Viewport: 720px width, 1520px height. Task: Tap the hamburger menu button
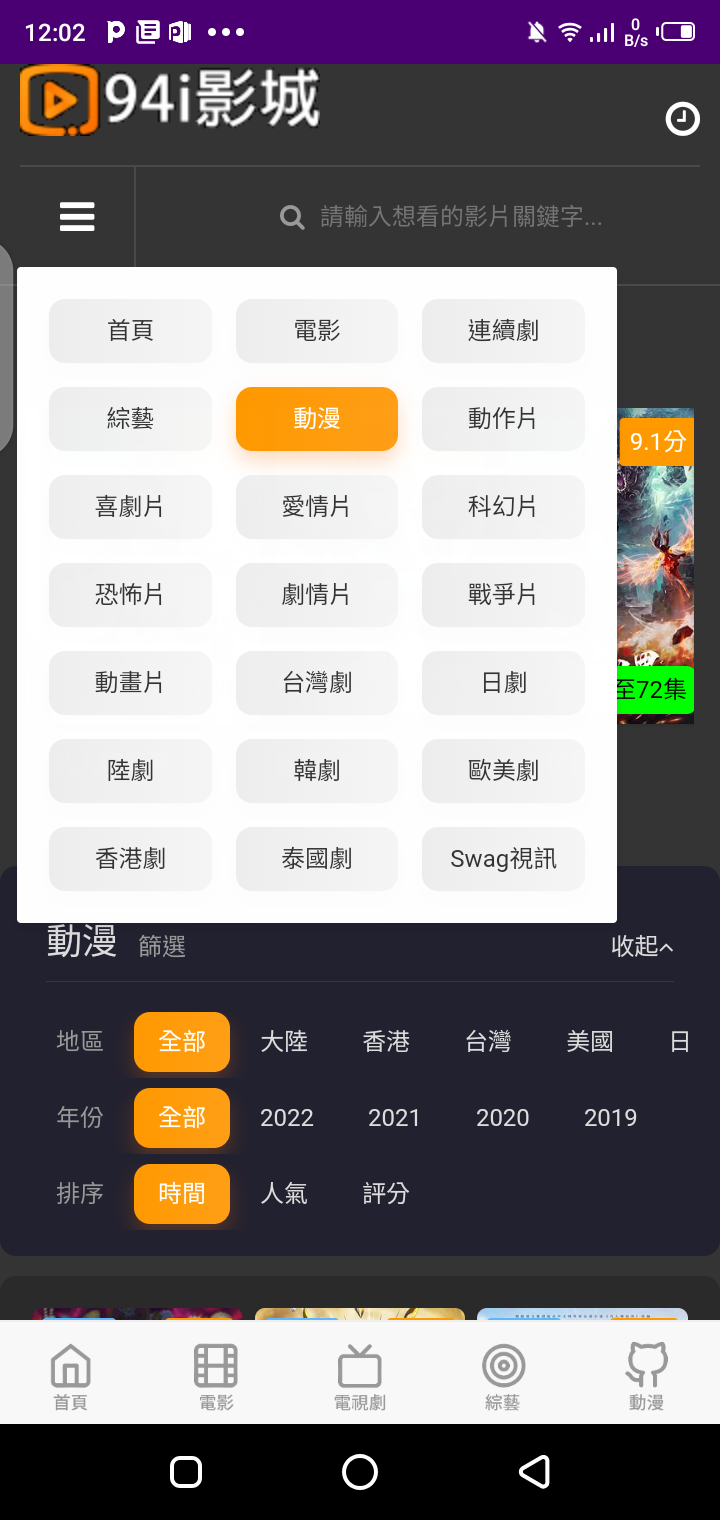[x=77, y=217]
